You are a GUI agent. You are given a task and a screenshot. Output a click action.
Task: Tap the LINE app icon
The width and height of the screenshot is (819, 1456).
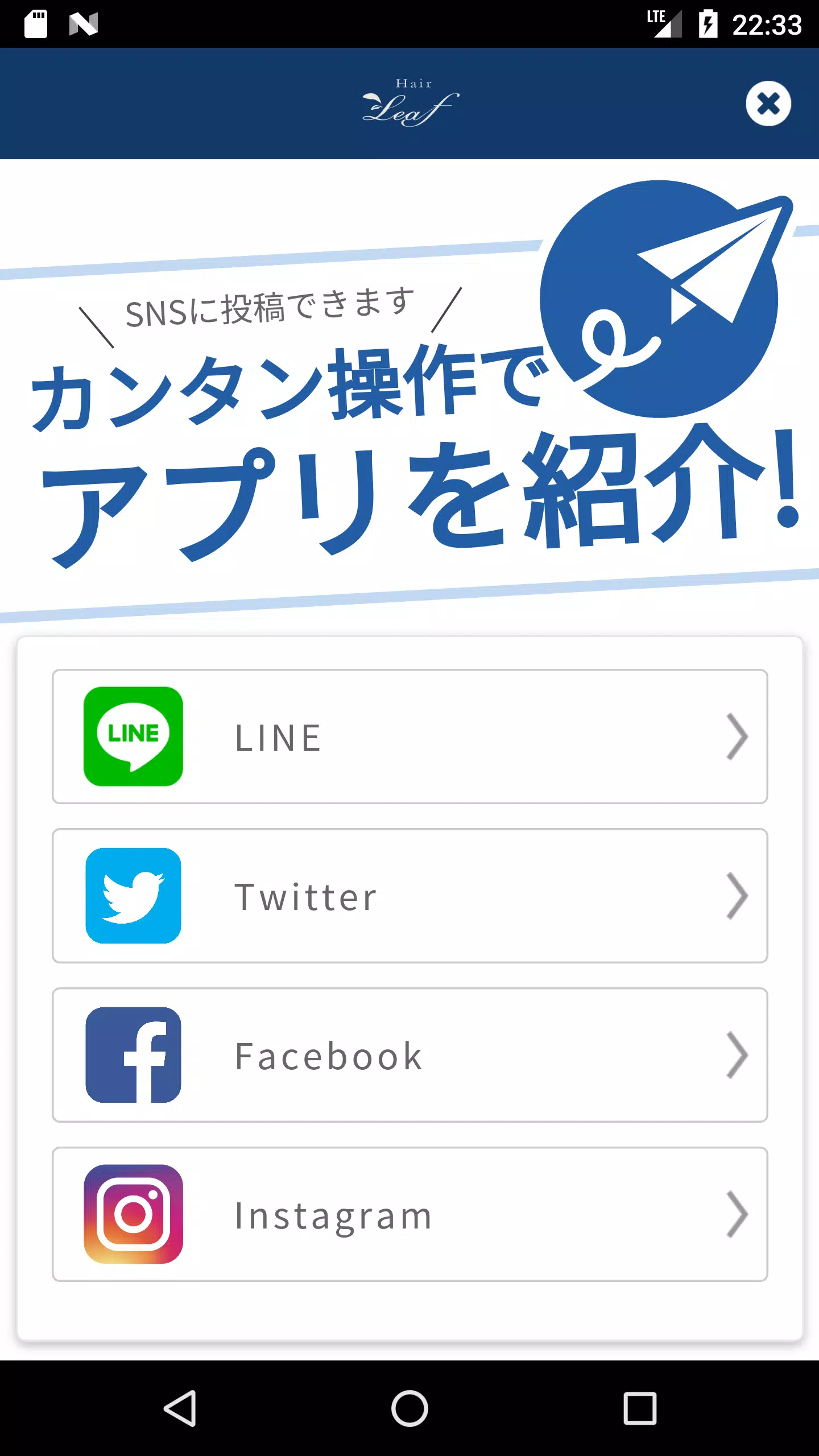point(132,737)
